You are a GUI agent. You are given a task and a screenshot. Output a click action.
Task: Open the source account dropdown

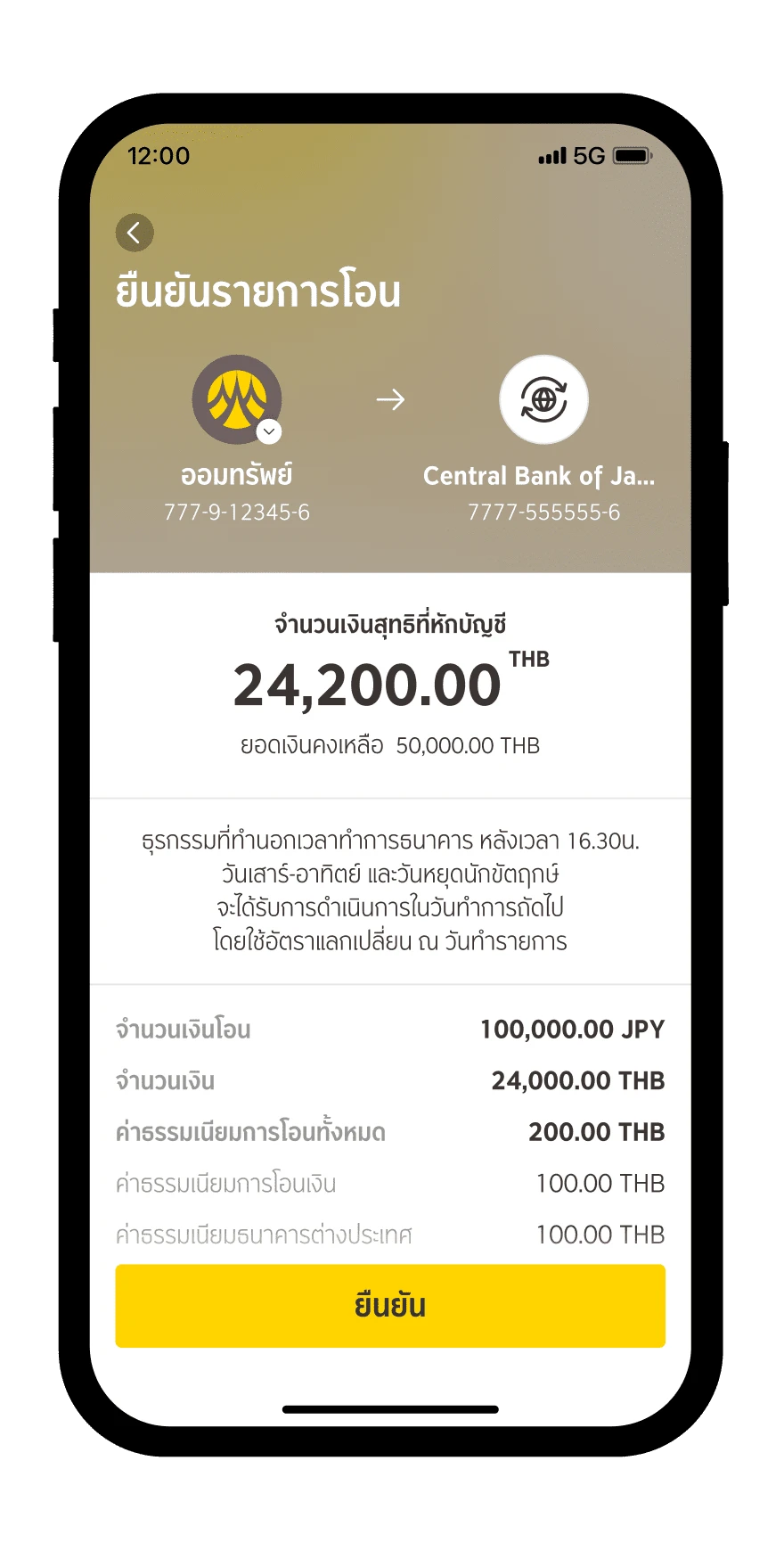[269, 431]
